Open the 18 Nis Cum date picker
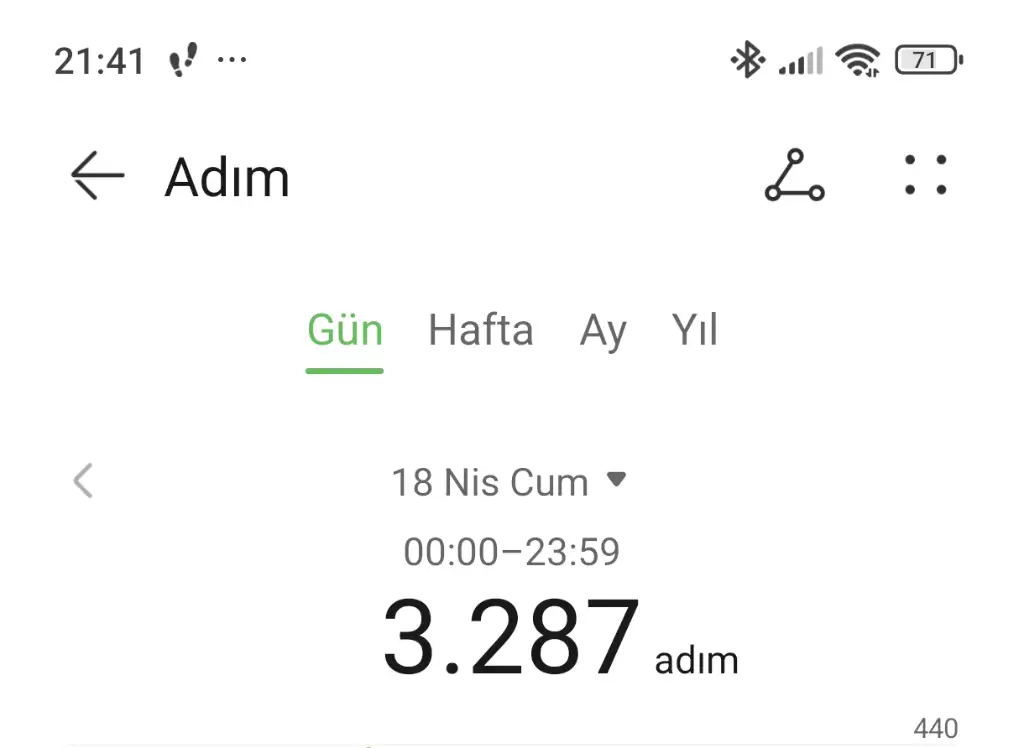Viewport: 1024px width, 748px height. pyautogui.click(x=508, y=483)
